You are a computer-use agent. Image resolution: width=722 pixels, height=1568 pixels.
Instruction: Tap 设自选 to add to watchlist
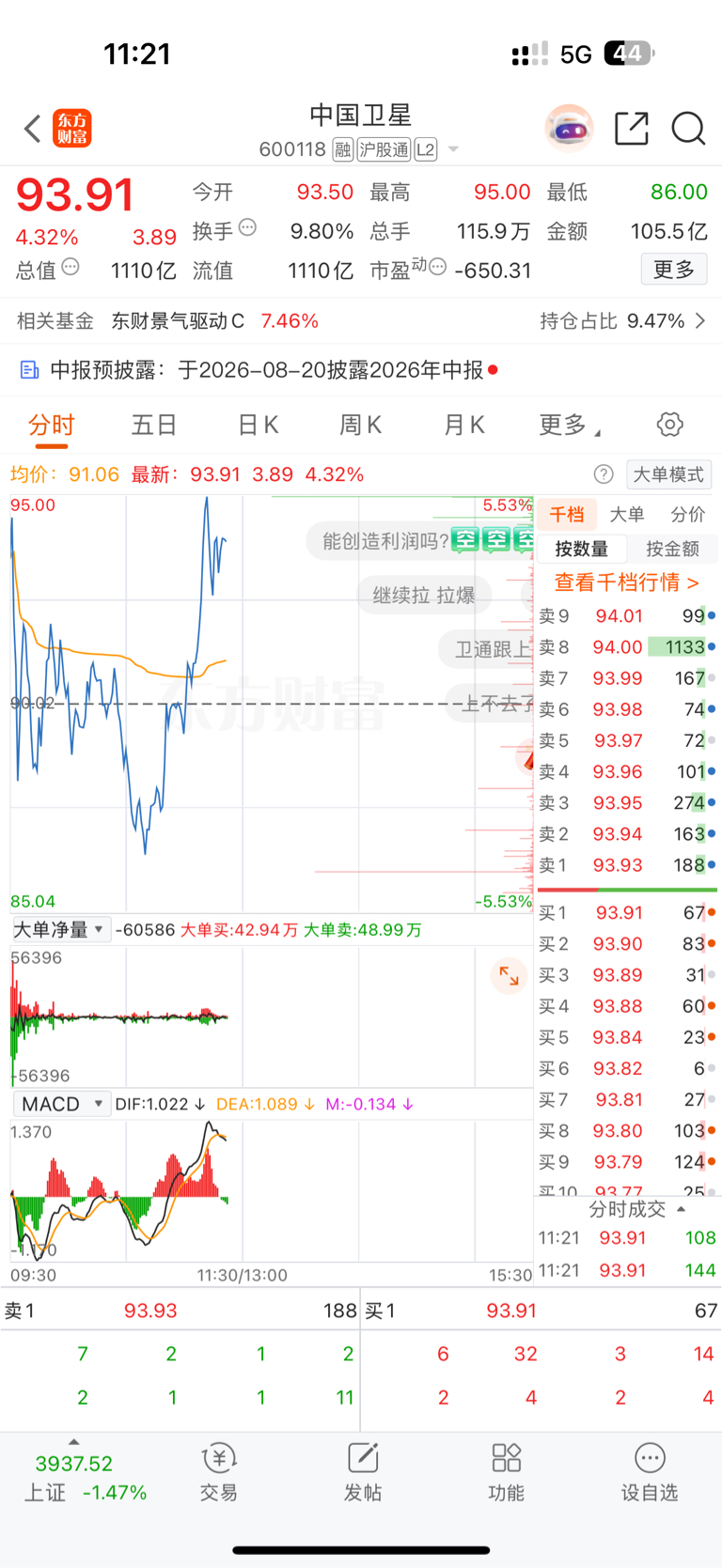(650, 1472)
